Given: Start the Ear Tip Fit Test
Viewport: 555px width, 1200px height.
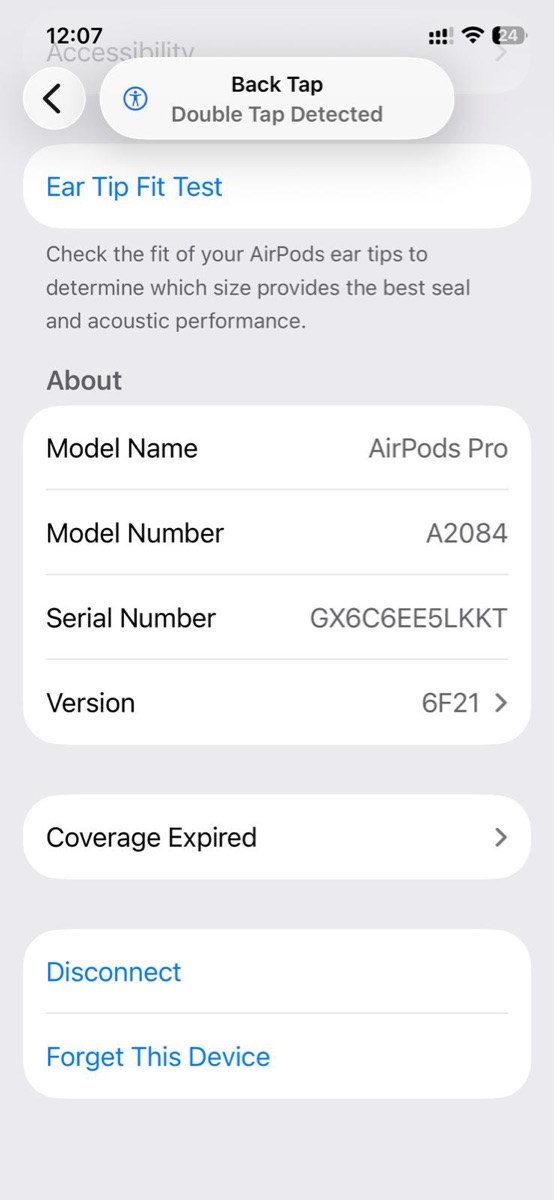Looking at the screenshot, I should pyautogui.click(x=277, y=187).
